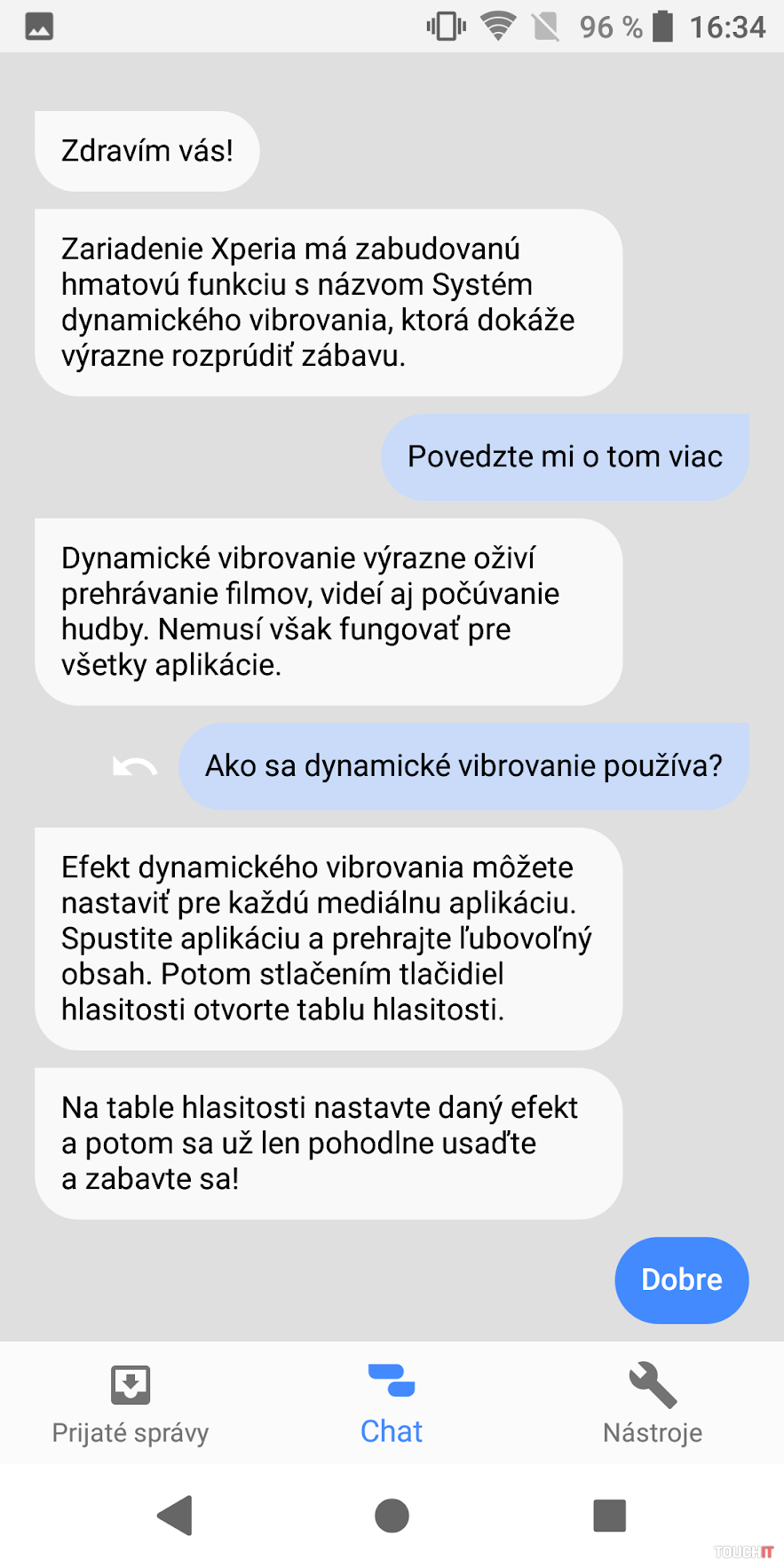The height and width of the screenshot is (1568, 784).
Task: Switch to the Chat tab
Action: tap(392, 1403)
